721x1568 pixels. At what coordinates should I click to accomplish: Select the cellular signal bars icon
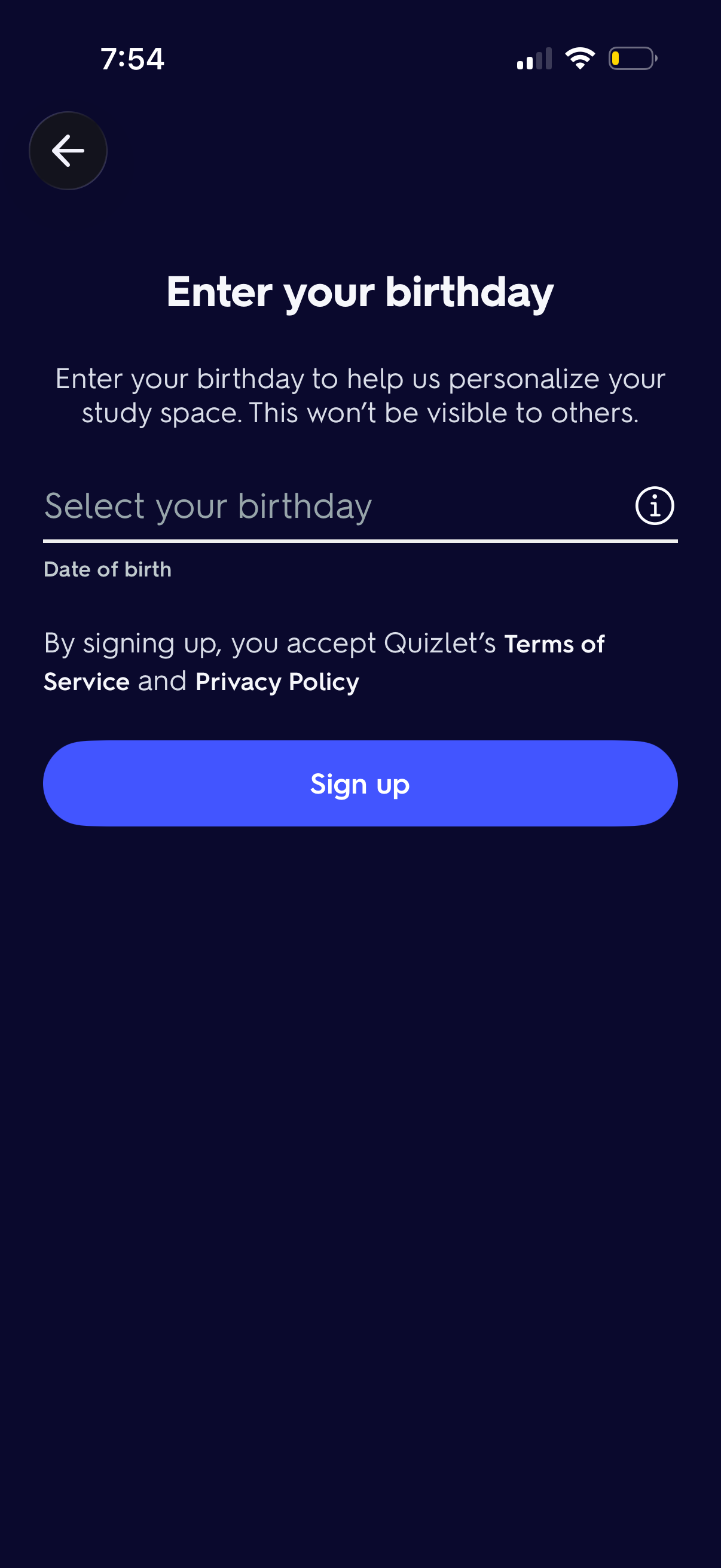(534, 59)
